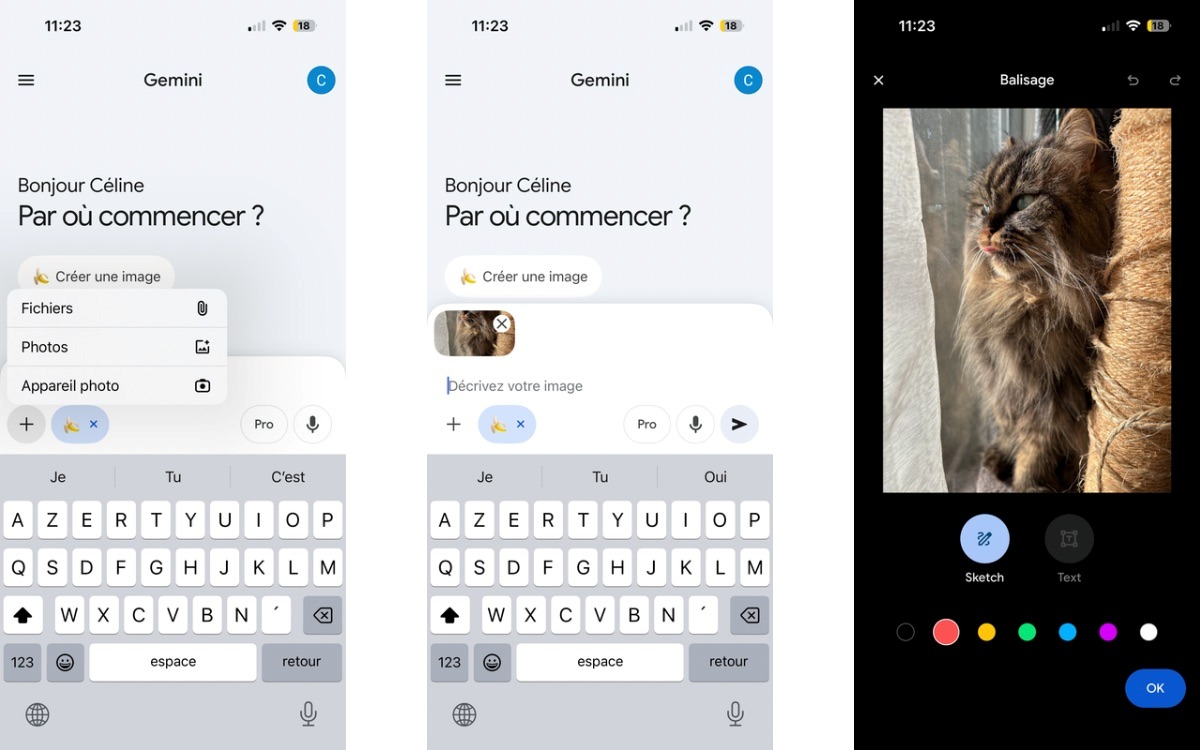Redo the markup stroke
Viewport: 1200px width, 750px height.
point(1175,80)
